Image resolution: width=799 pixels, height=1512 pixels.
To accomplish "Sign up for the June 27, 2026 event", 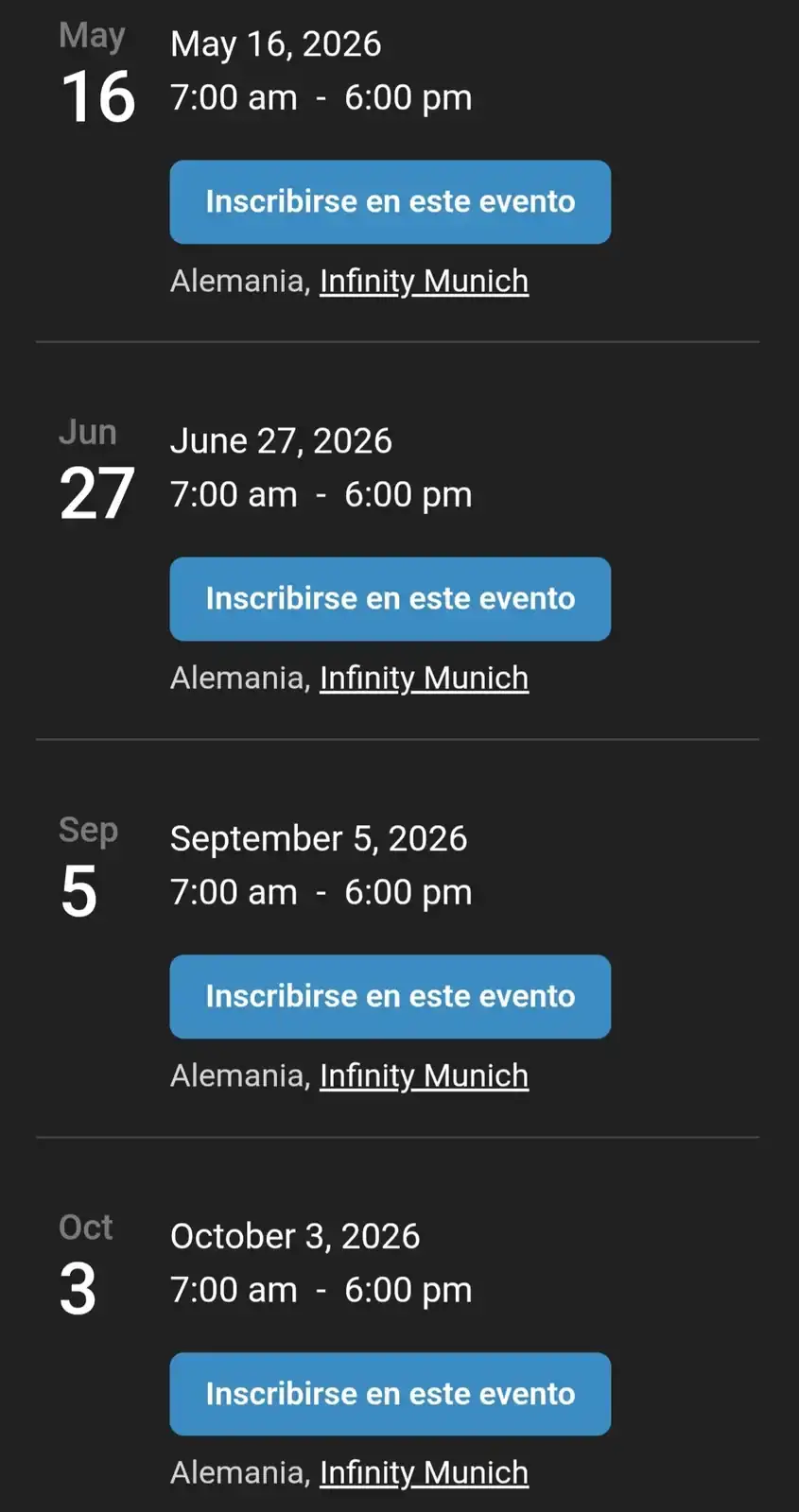I will tap(390, 599).
